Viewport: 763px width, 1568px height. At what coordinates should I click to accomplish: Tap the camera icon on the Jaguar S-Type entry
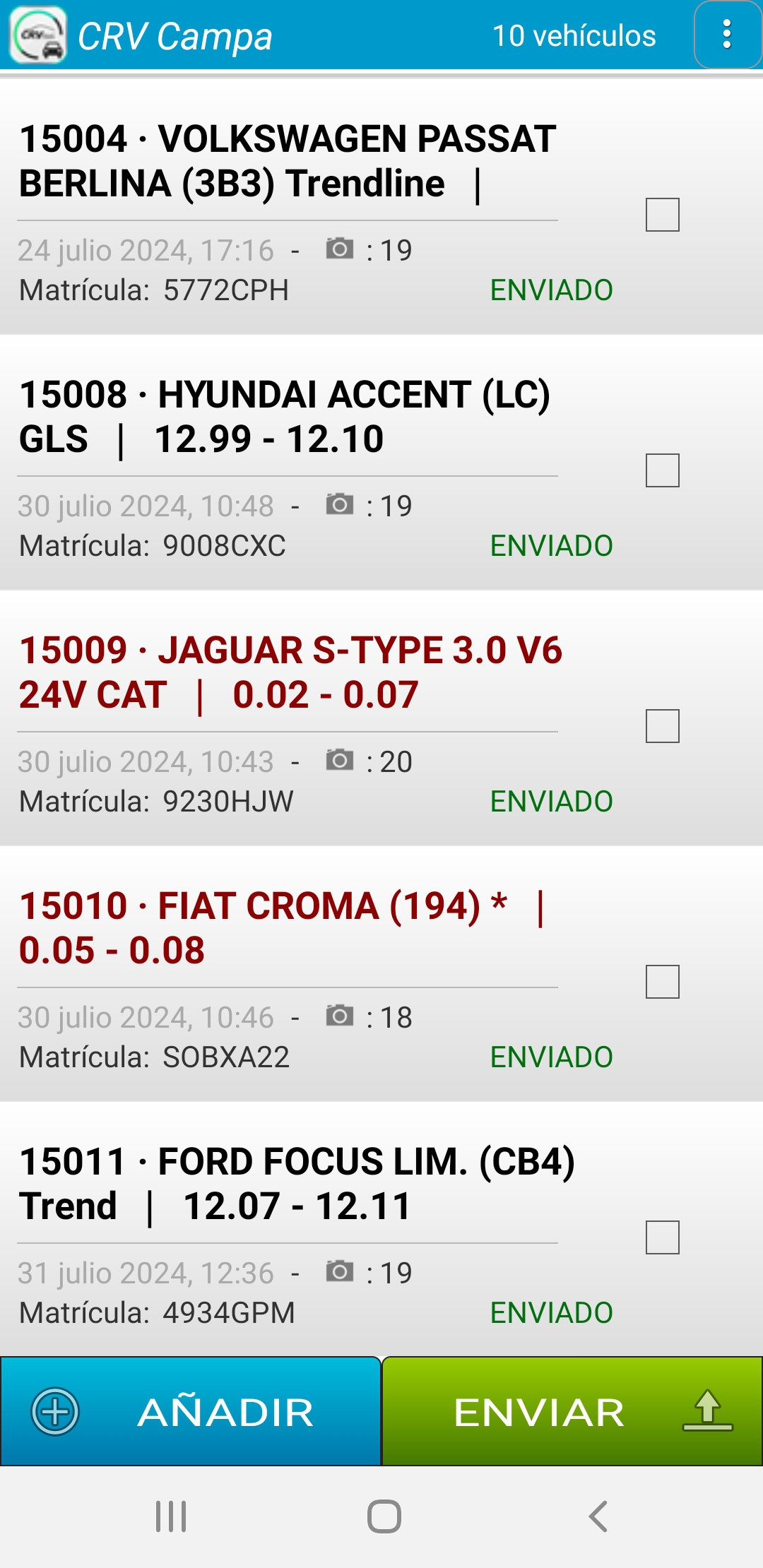340,761
